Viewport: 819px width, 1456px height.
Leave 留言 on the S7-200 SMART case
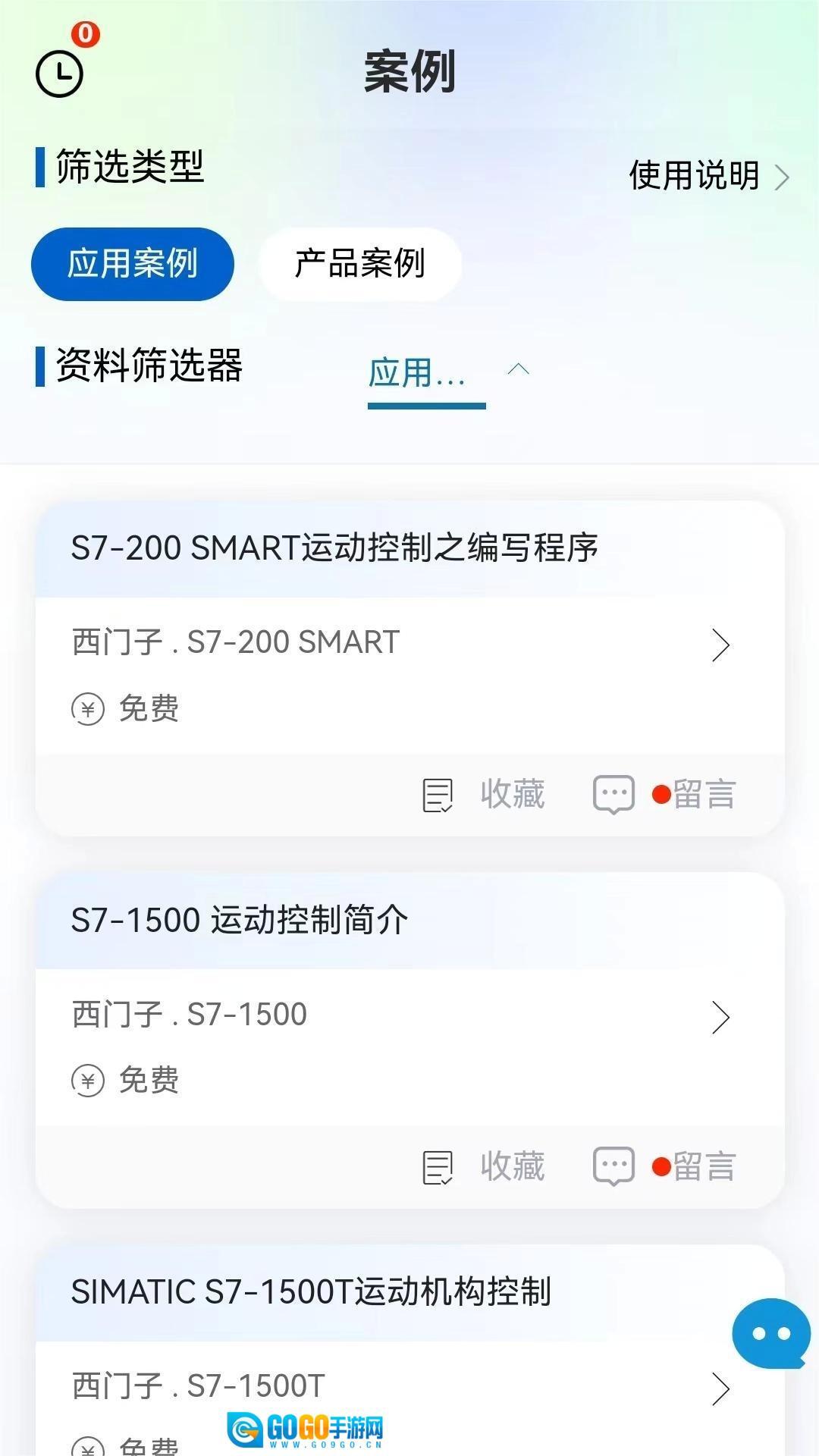point(665,795)
